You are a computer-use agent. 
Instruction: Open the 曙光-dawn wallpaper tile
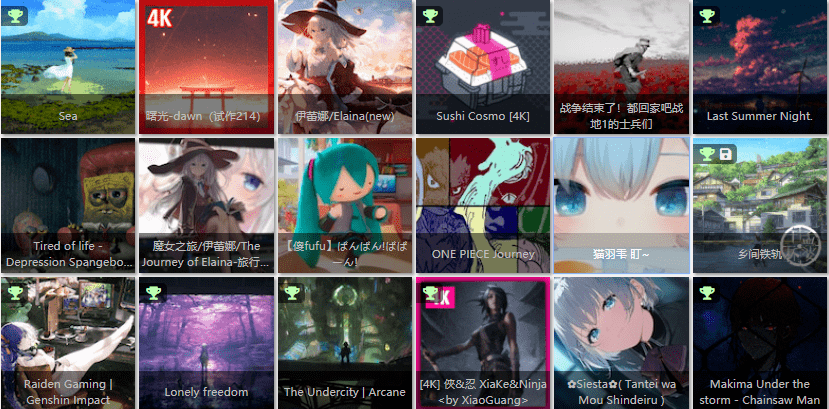click(x=206, y=60)
